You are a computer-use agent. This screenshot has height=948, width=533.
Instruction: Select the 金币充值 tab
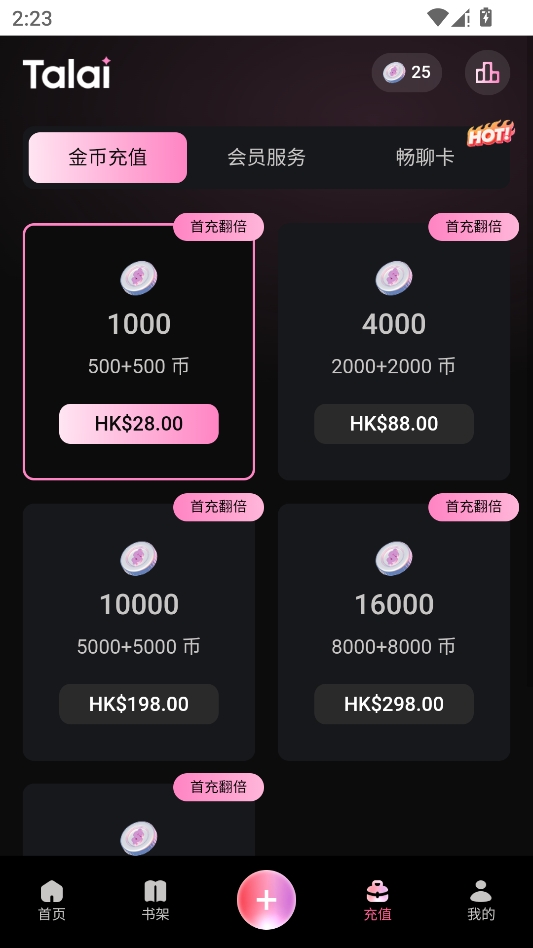click(x=108, y=157)
